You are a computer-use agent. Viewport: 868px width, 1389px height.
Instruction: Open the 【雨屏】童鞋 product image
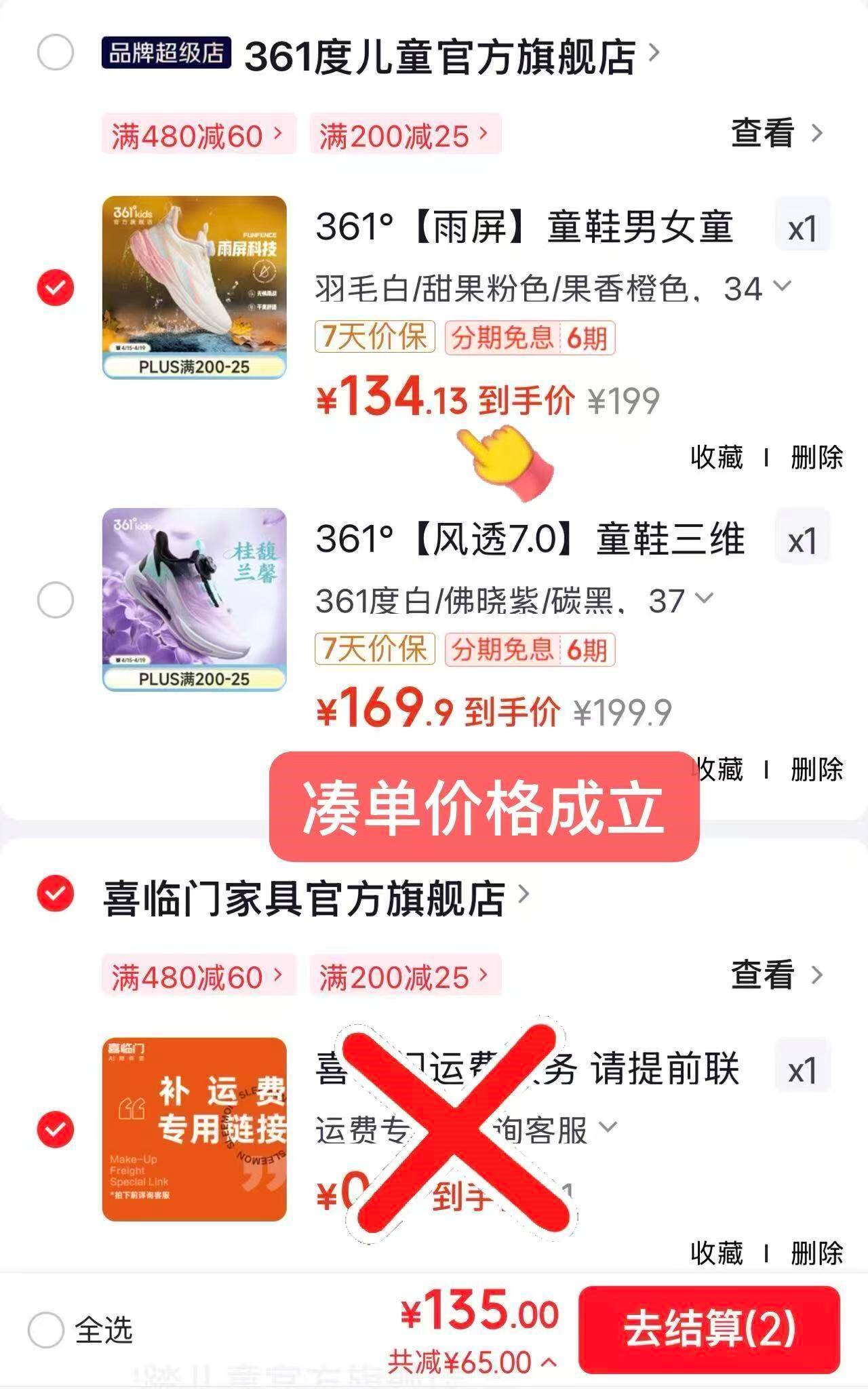click(x=195, y=287)
